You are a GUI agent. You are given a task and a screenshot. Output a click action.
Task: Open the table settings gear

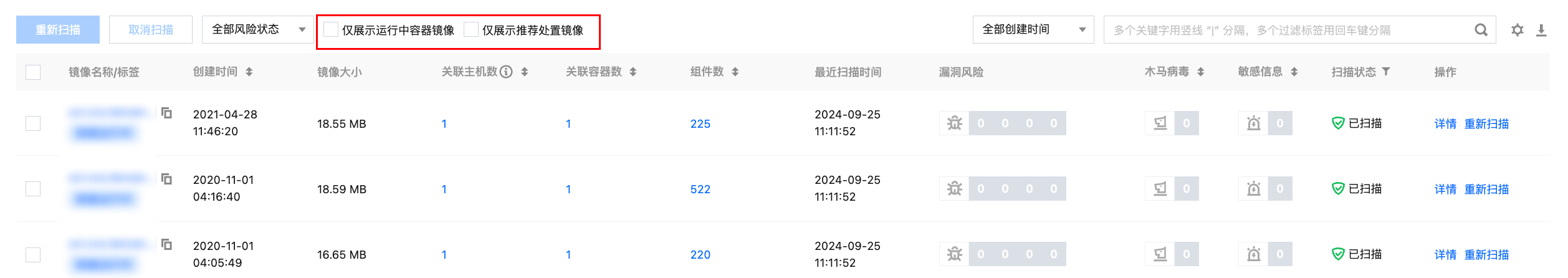1518,30
